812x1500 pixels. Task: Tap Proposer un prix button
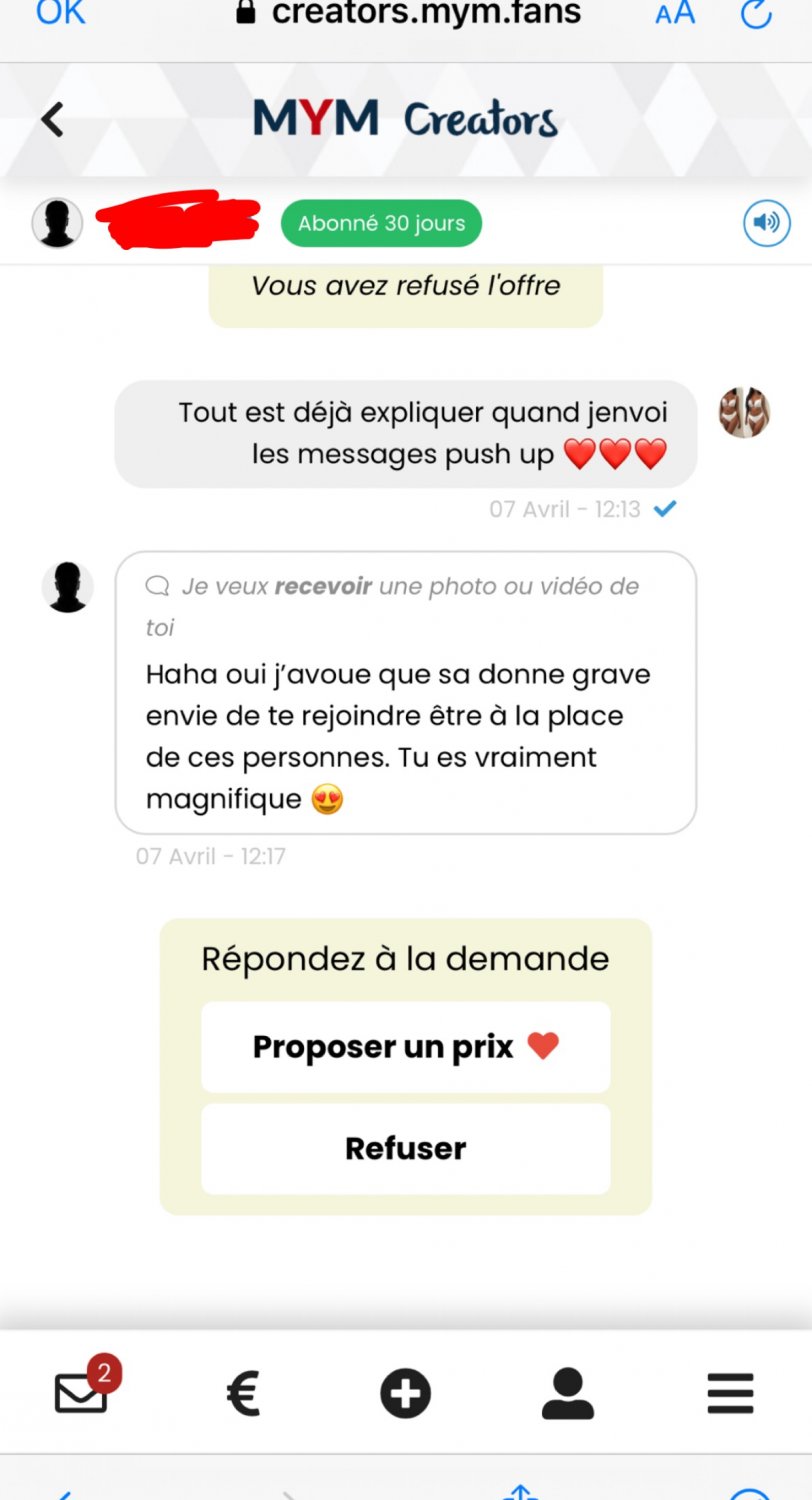pos(405,1047)
